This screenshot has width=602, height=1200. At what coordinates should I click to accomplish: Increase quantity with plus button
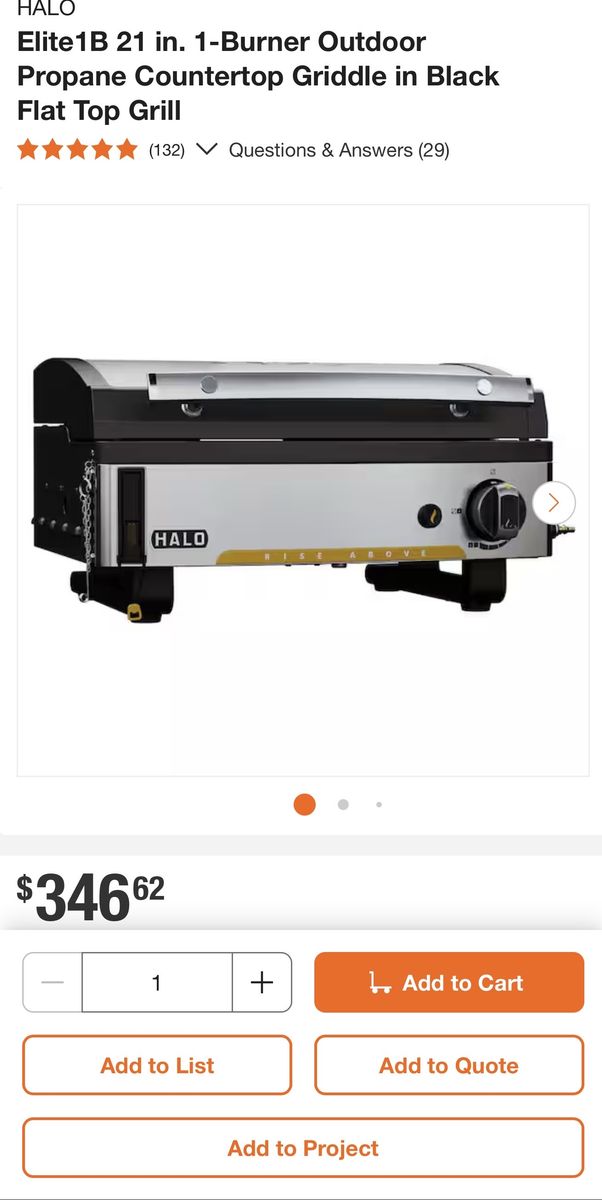point(262,982)
